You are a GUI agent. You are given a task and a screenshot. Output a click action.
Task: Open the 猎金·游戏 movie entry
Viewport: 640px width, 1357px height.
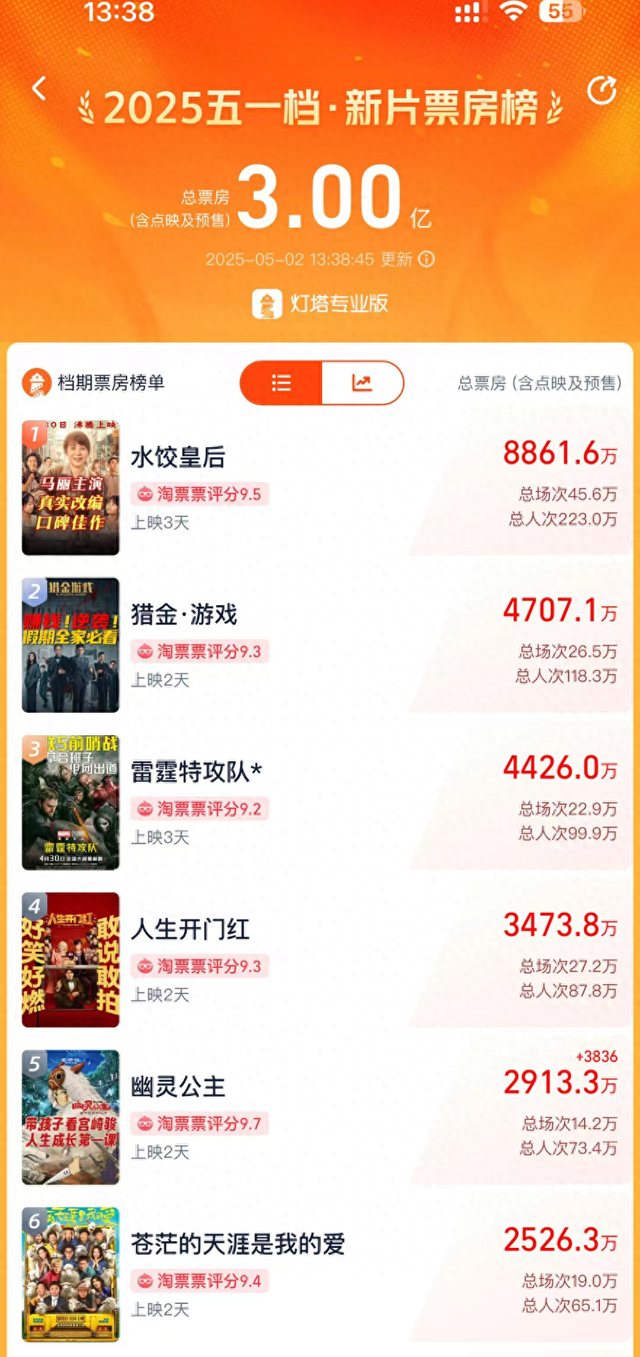pos(184,614)
